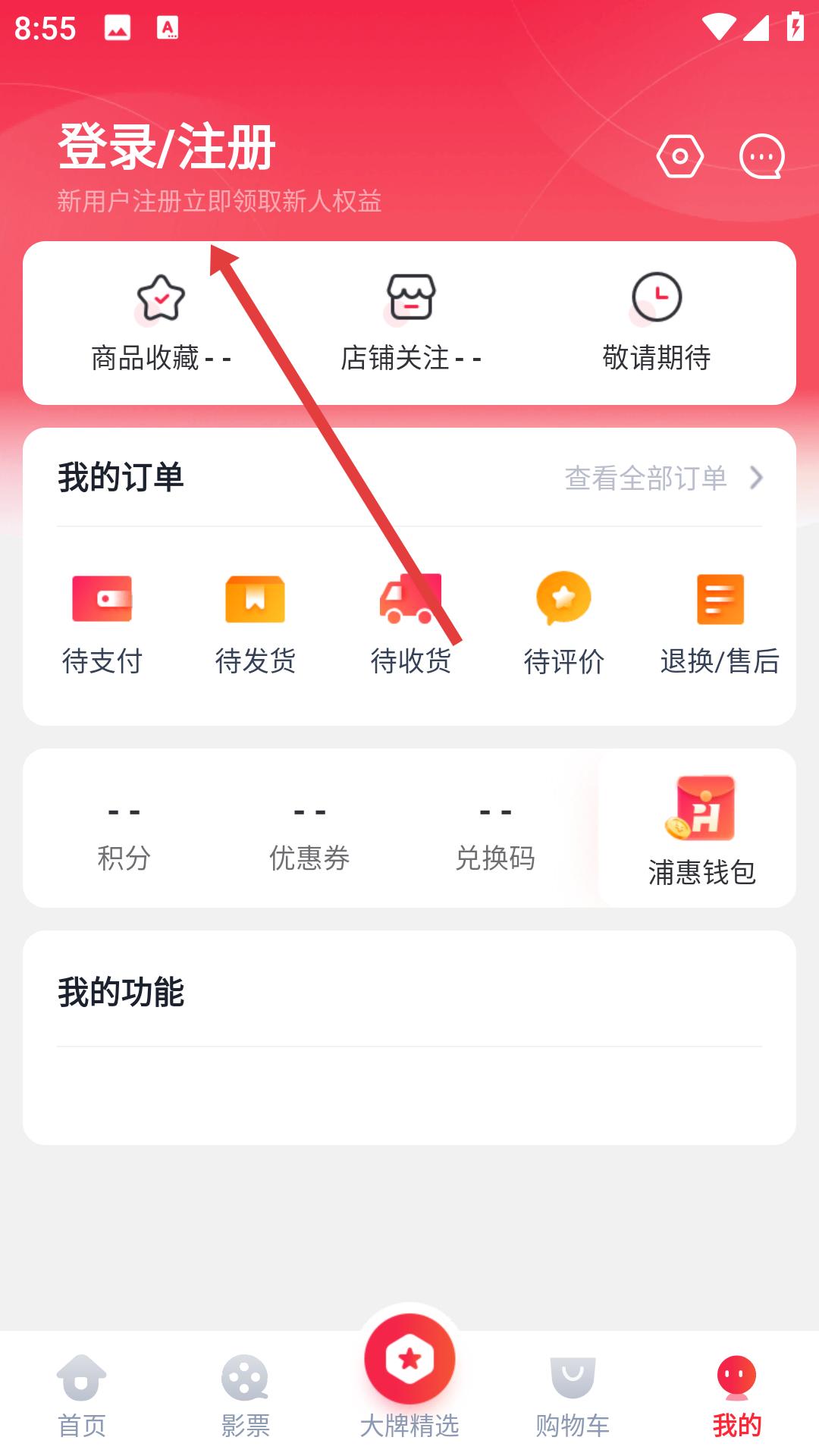
Task: Switch to the 首页 home tab
Action: click(82, 1395)
